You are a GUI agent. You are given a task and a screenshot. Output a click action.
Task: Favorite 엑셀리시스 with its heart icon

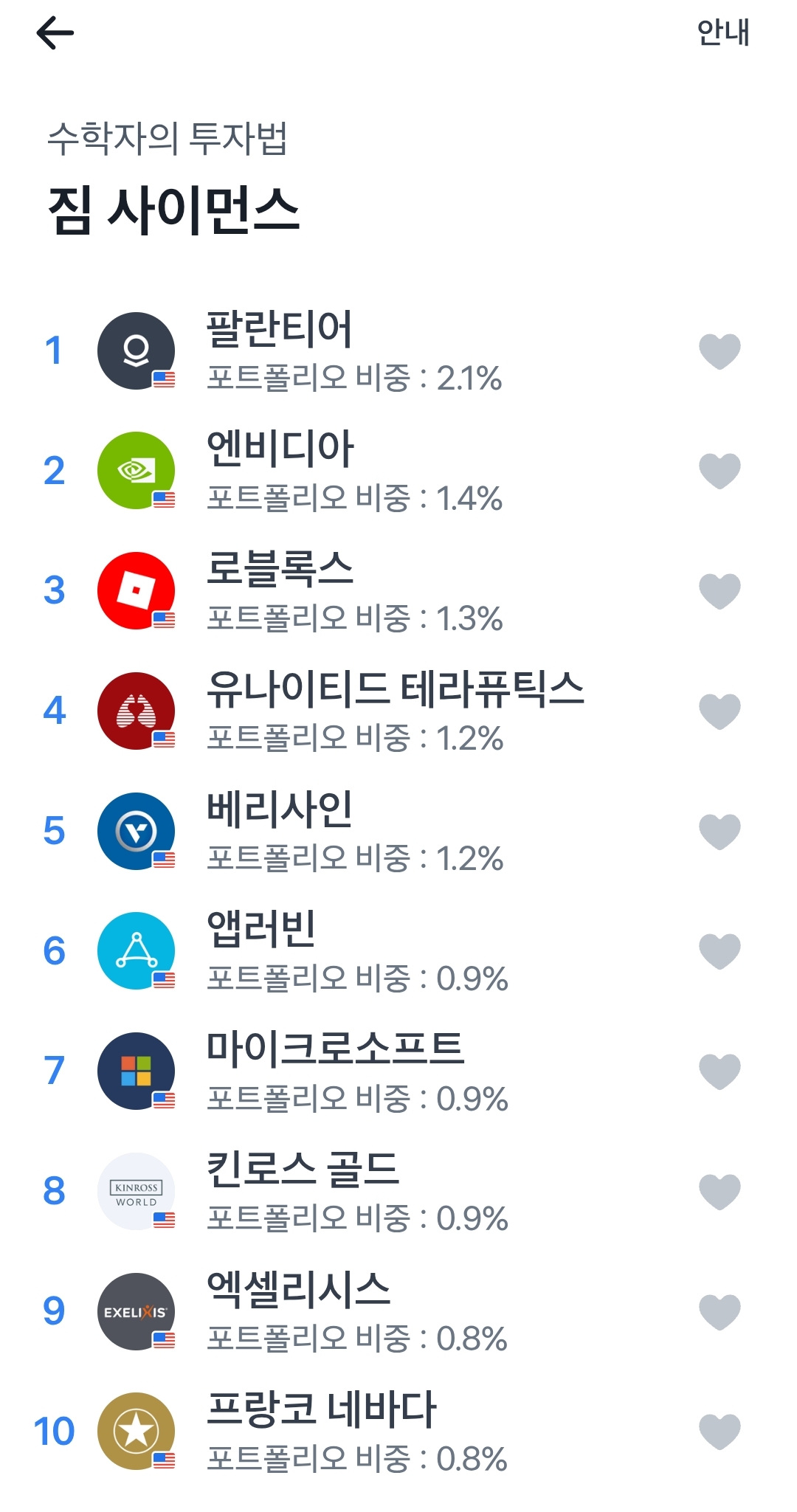pos(720,1312)
